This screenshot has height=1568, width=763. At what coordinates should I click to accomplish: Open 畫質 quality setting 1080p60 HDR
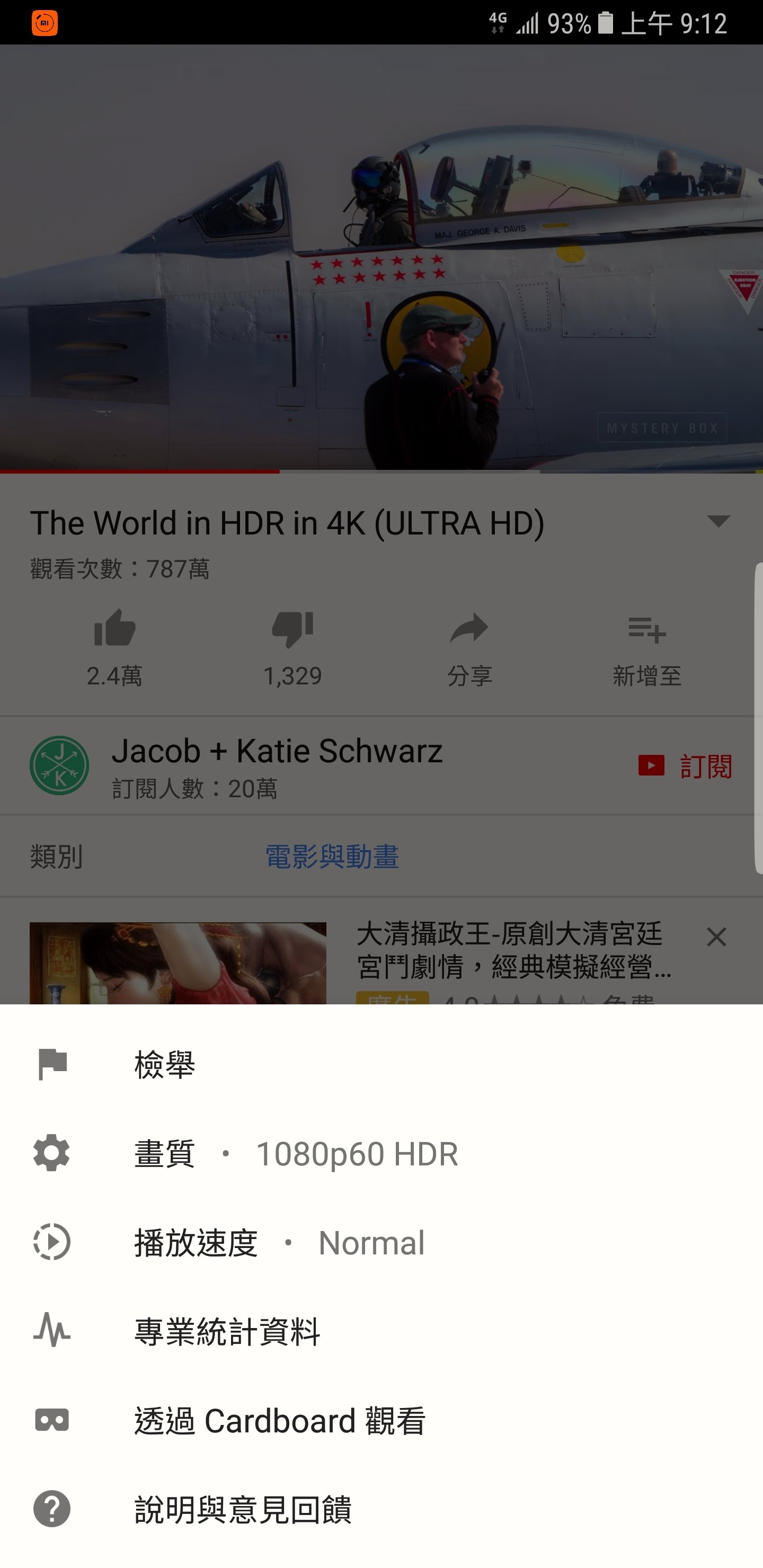coord(381,1153)
